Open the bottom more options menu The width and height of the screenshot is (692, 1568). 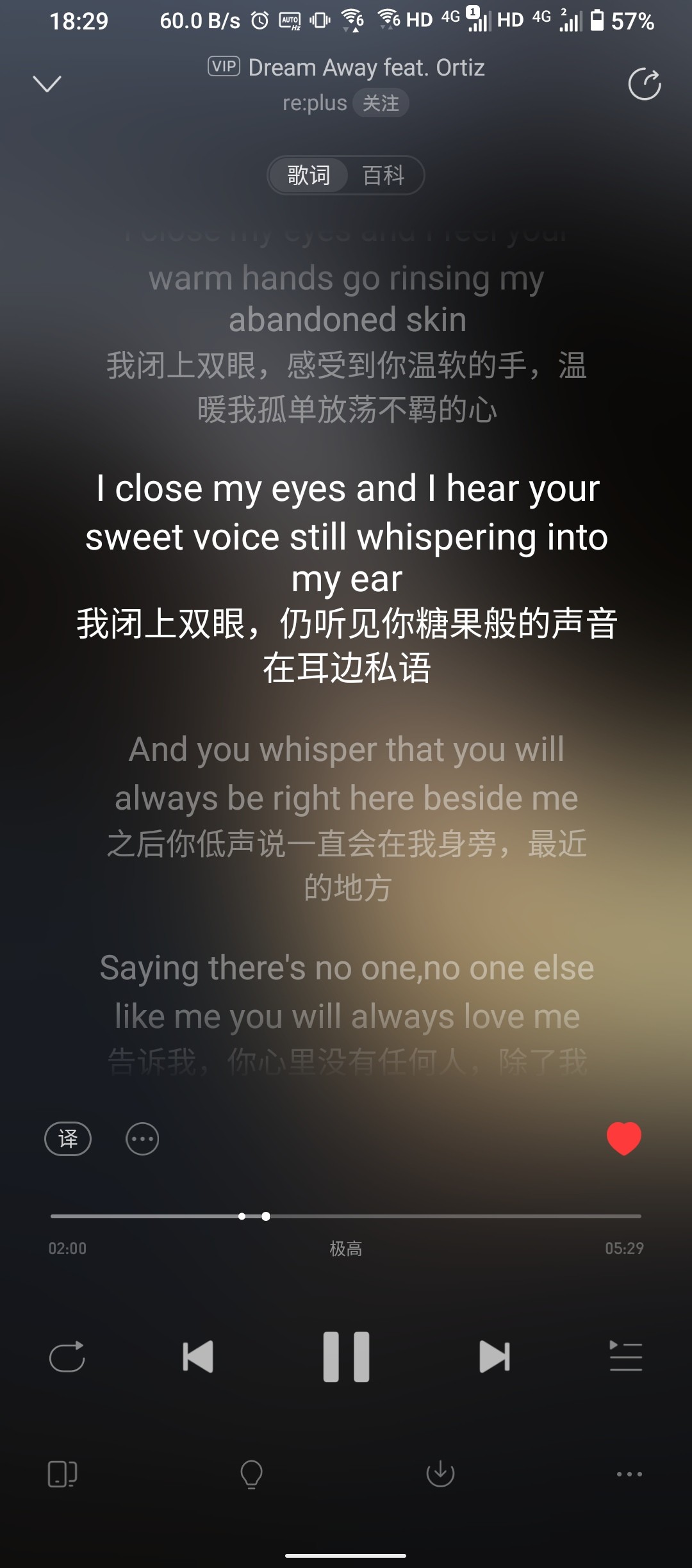tap(629, 1474)
